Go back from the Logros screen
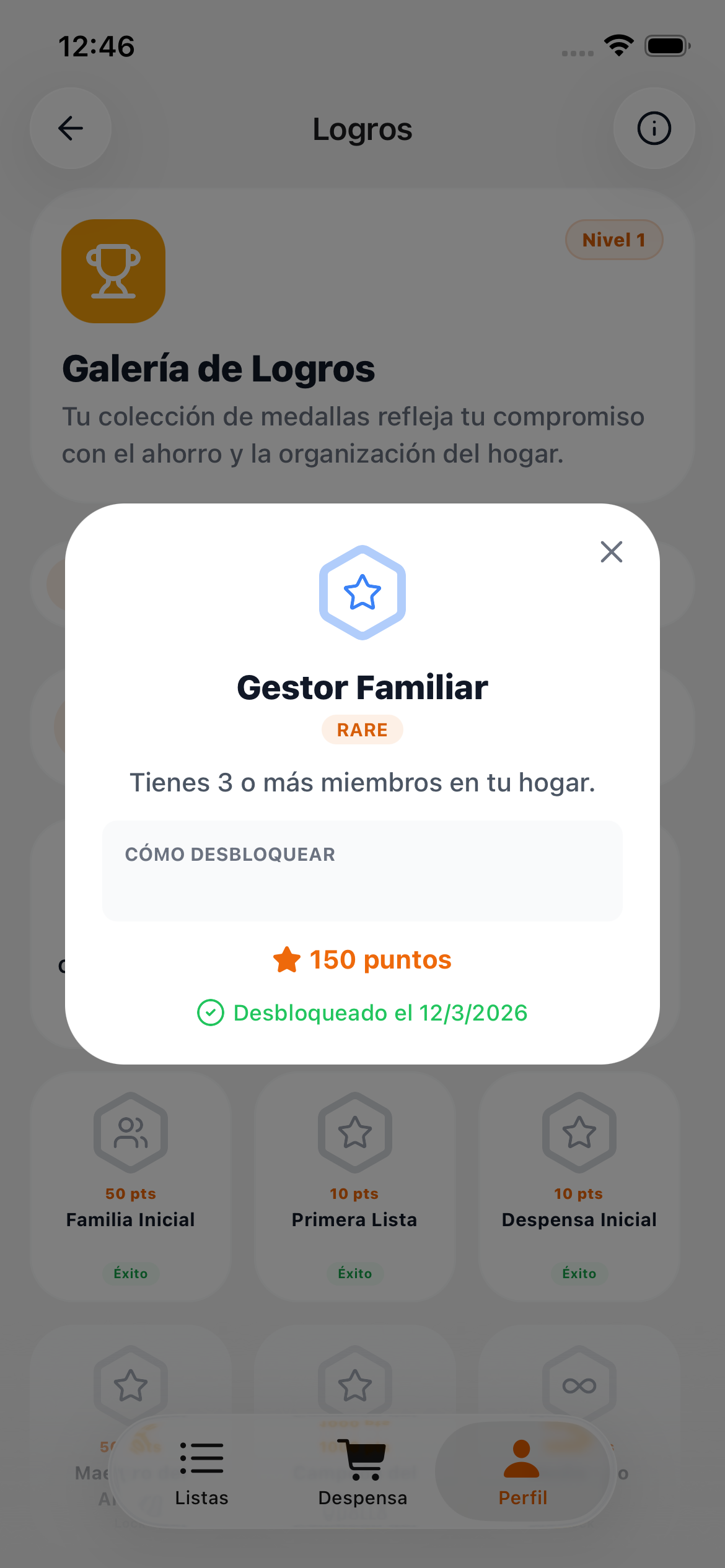 [71, 128]
